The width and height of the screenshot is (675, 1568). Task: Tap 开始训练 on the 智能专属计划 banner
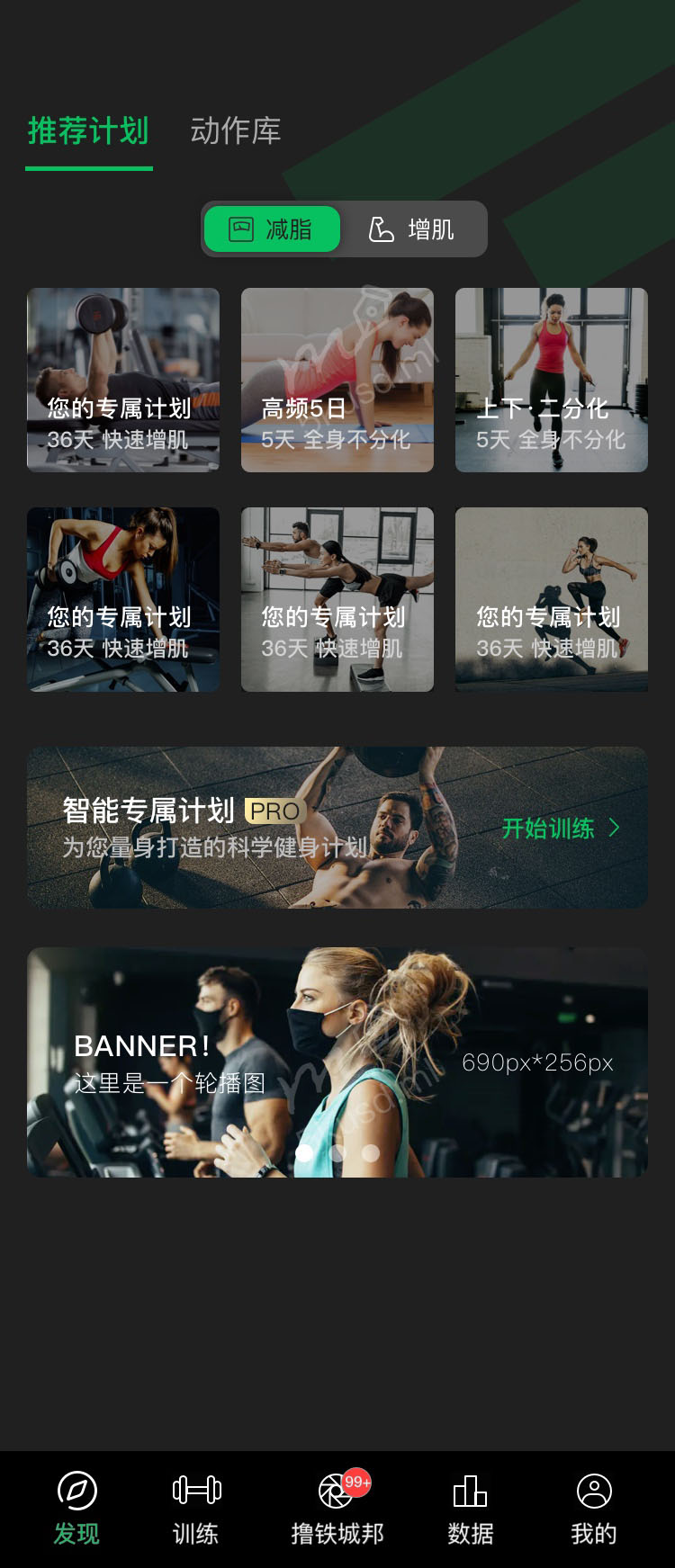tap(560, 828)
